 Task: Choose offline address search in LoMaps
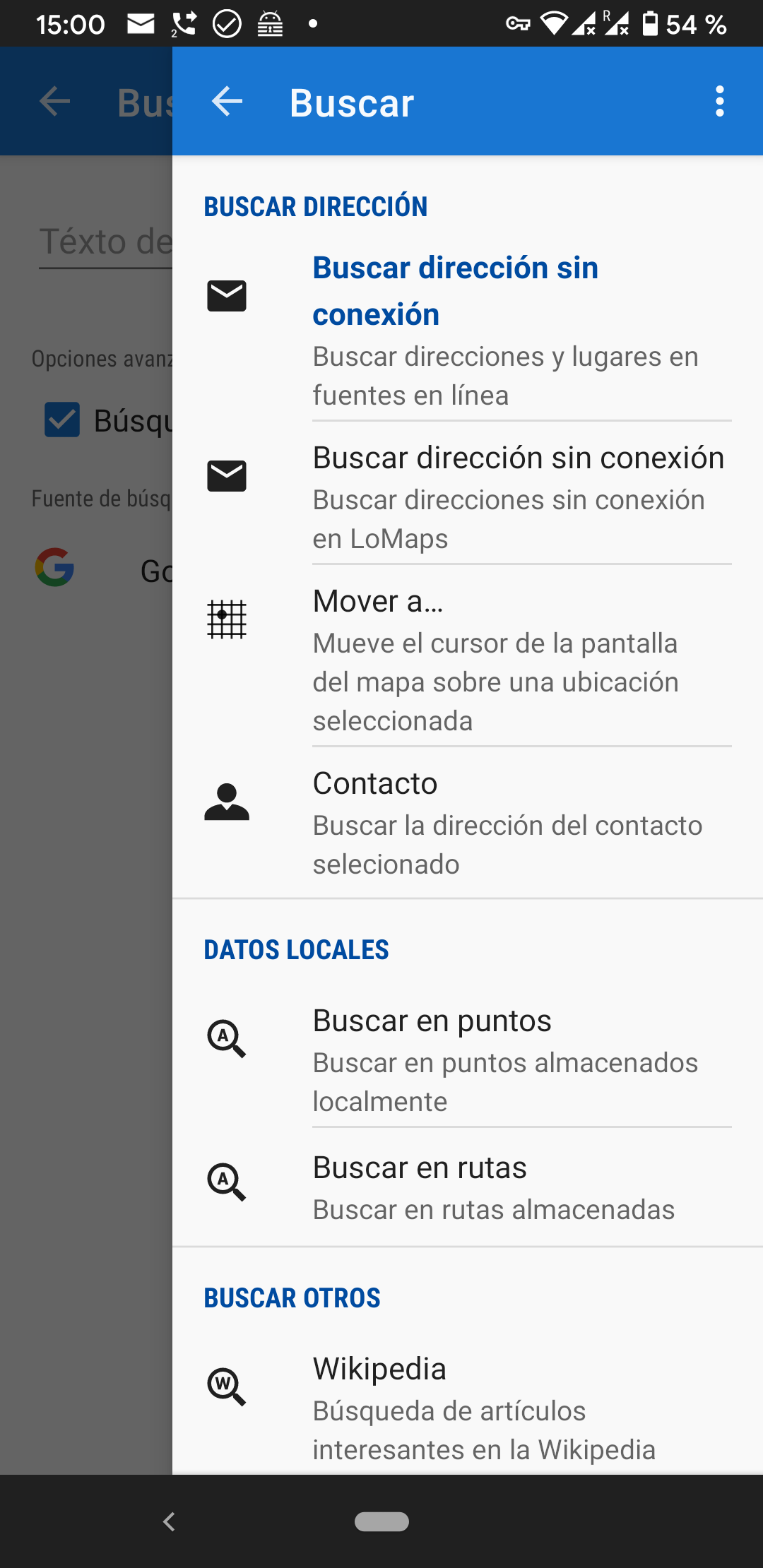coord(466,496)
